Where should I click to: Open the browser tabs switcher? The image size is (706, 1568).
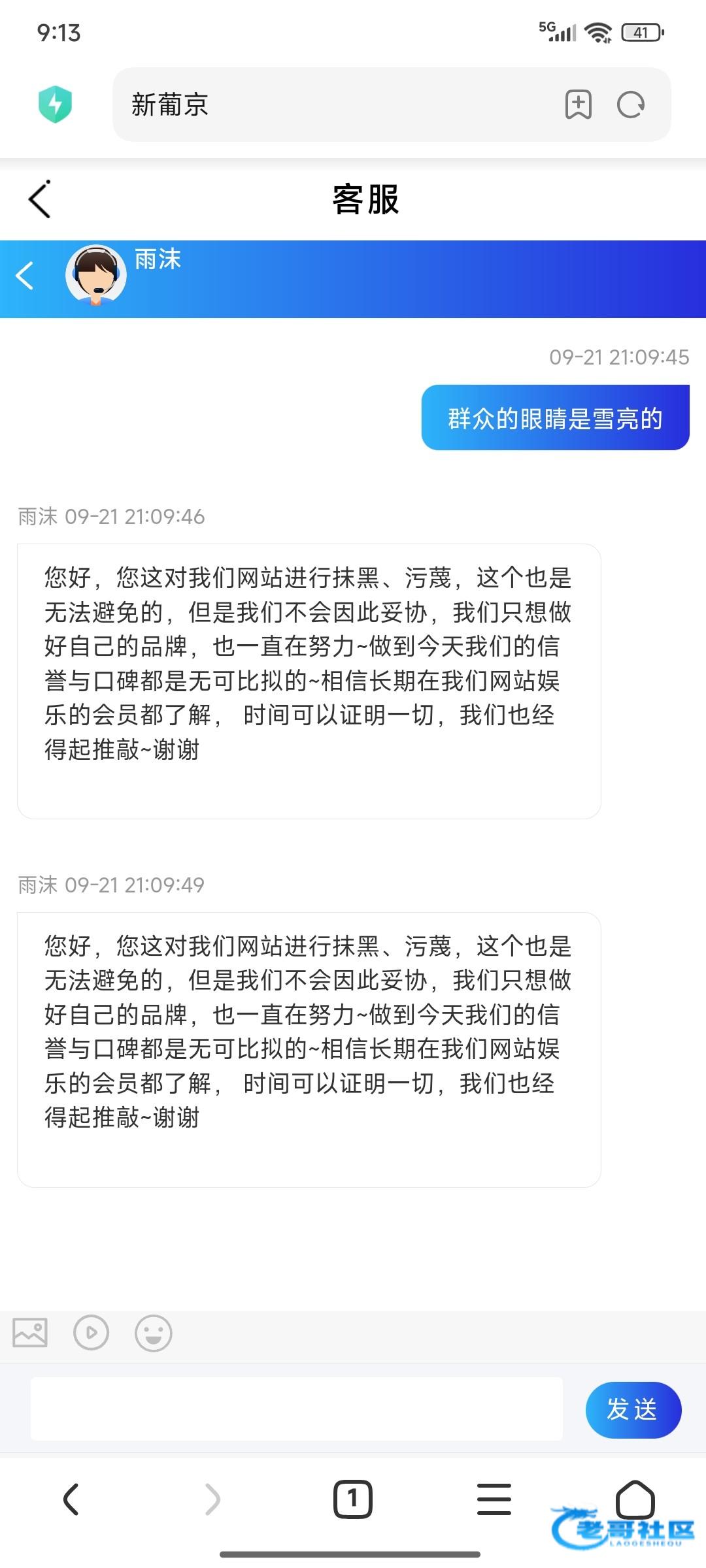352,1499
